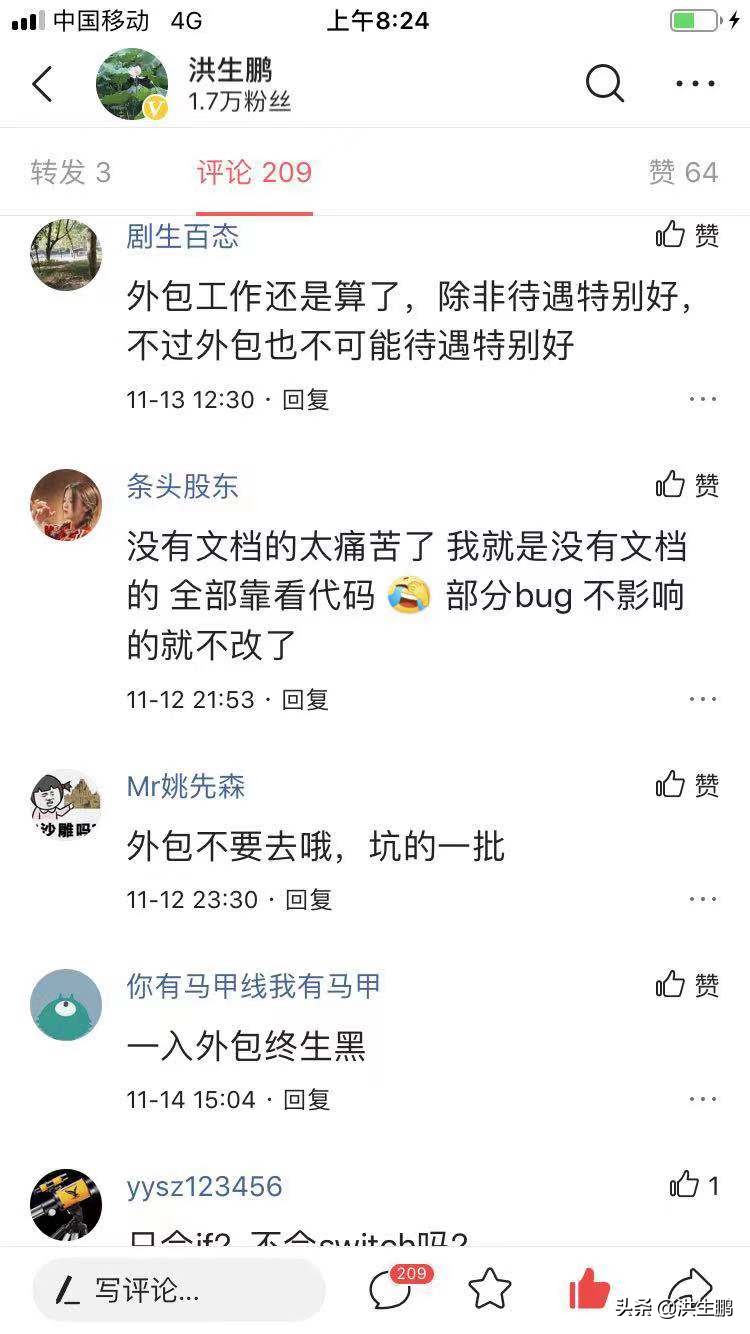Screen dimensions: 750x1334
Task: View yysz123456's like count of 1
Action: 690,1185
